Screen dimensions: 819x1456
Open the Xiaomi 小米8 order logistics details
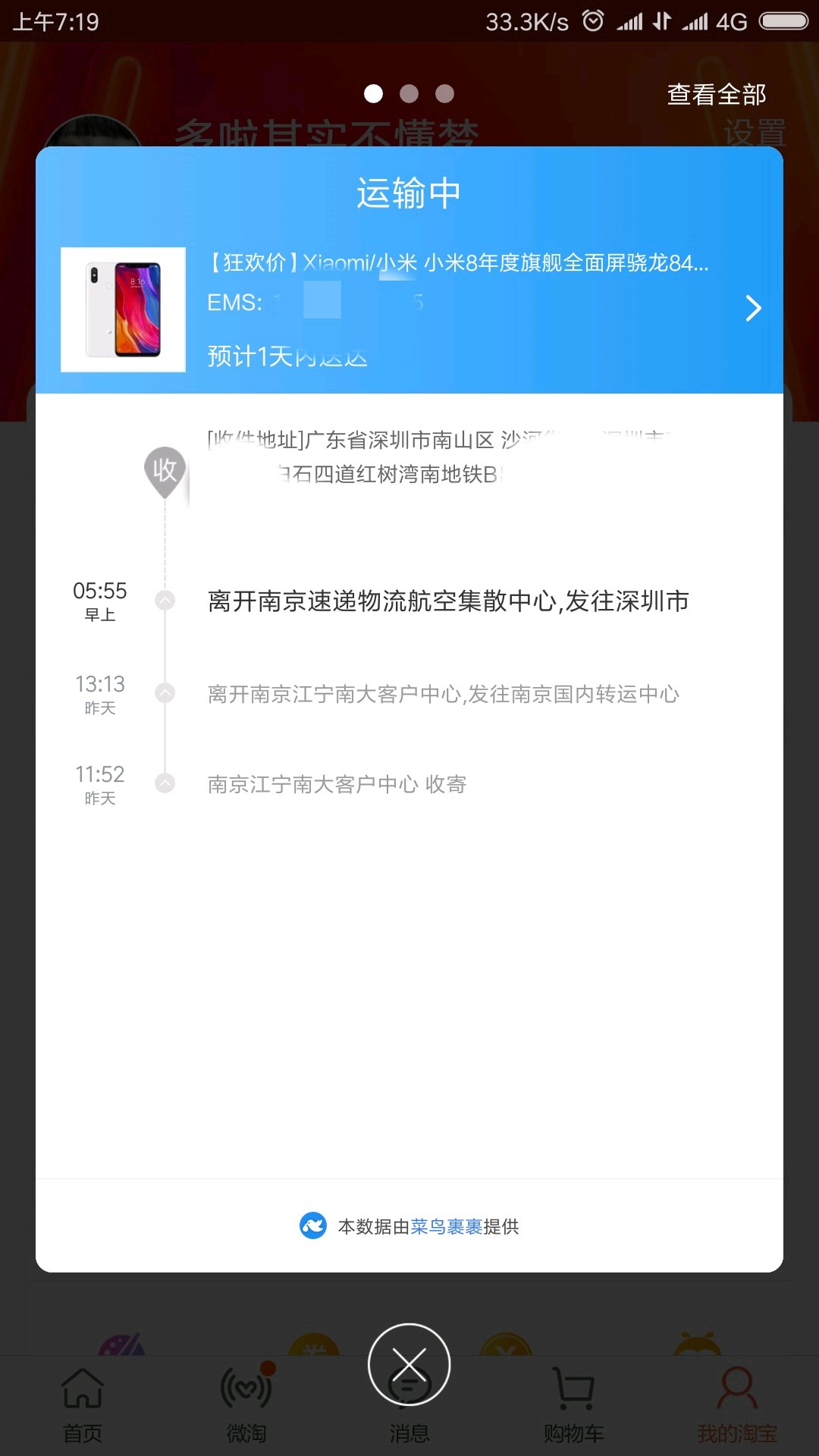(409, 309)
